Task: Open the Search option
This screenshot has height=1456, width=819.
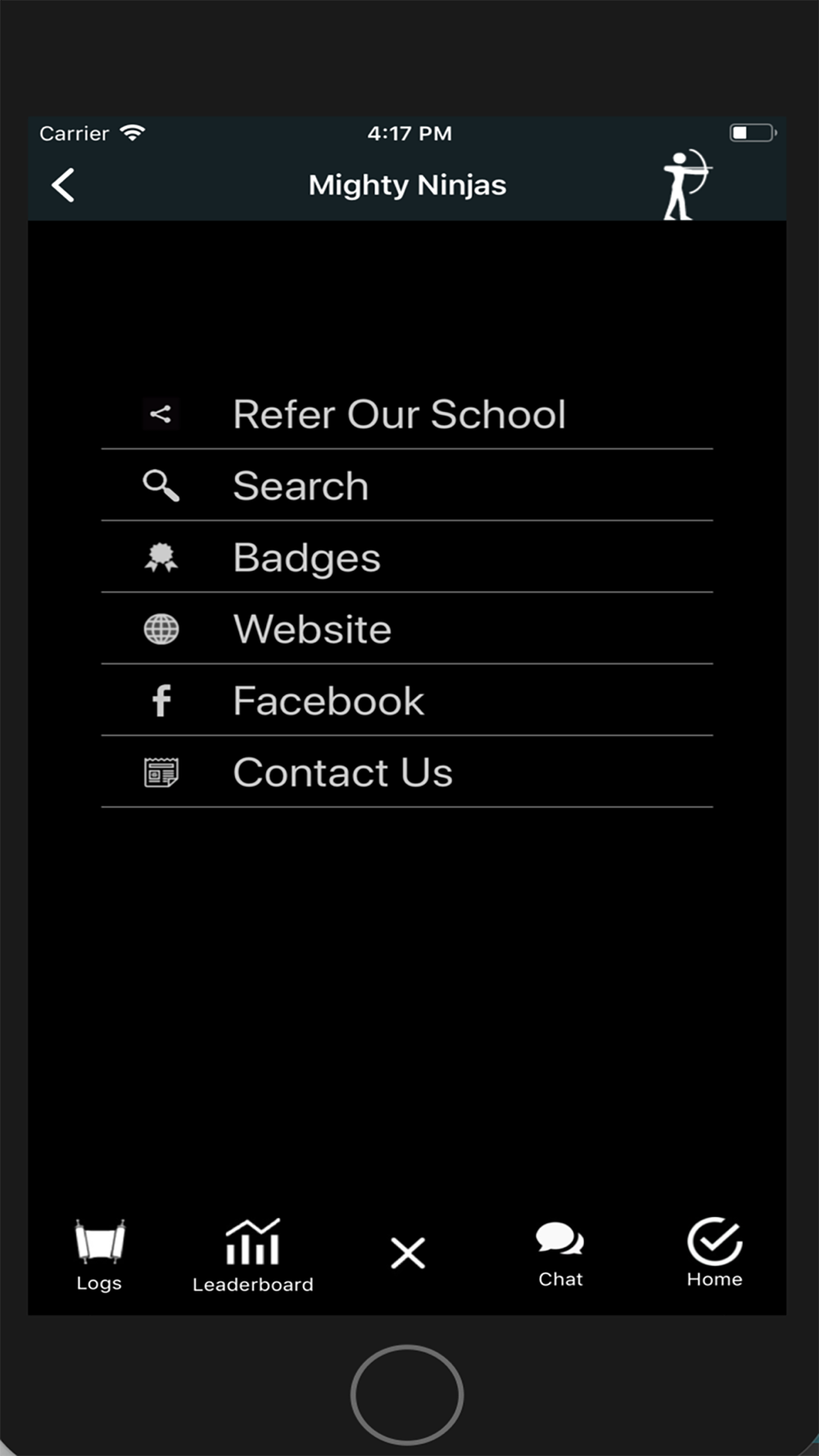Action: coord(407,486)
